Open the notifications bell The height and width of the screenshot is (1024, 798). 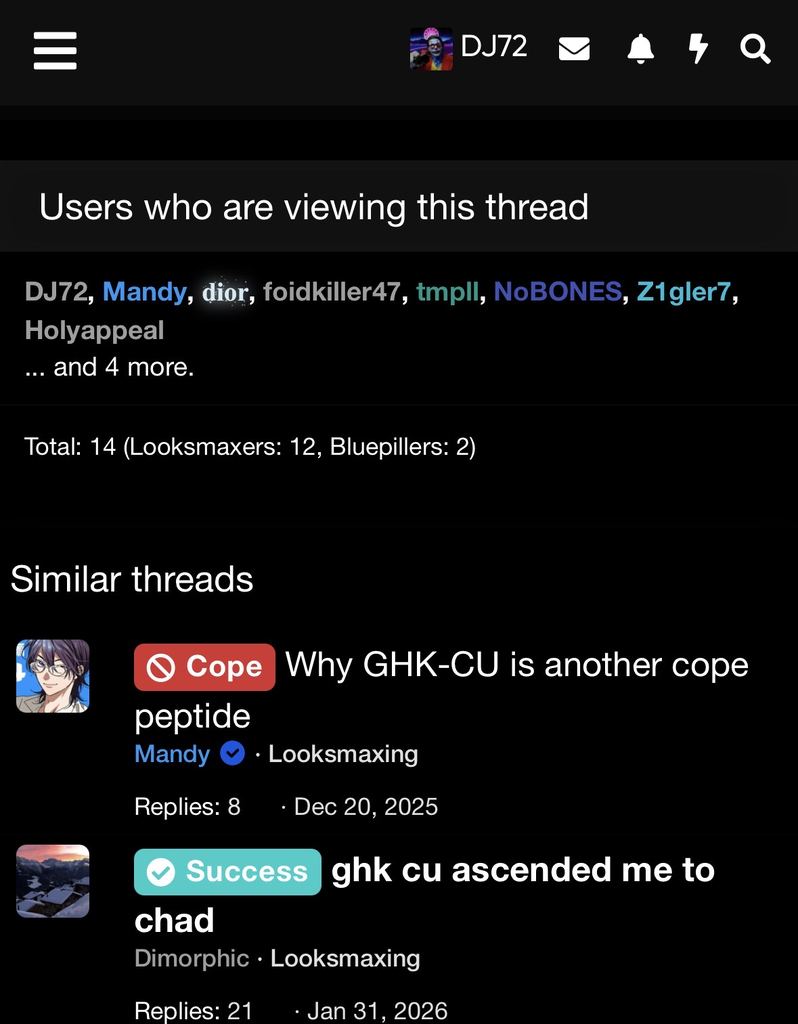coord(640,48)
